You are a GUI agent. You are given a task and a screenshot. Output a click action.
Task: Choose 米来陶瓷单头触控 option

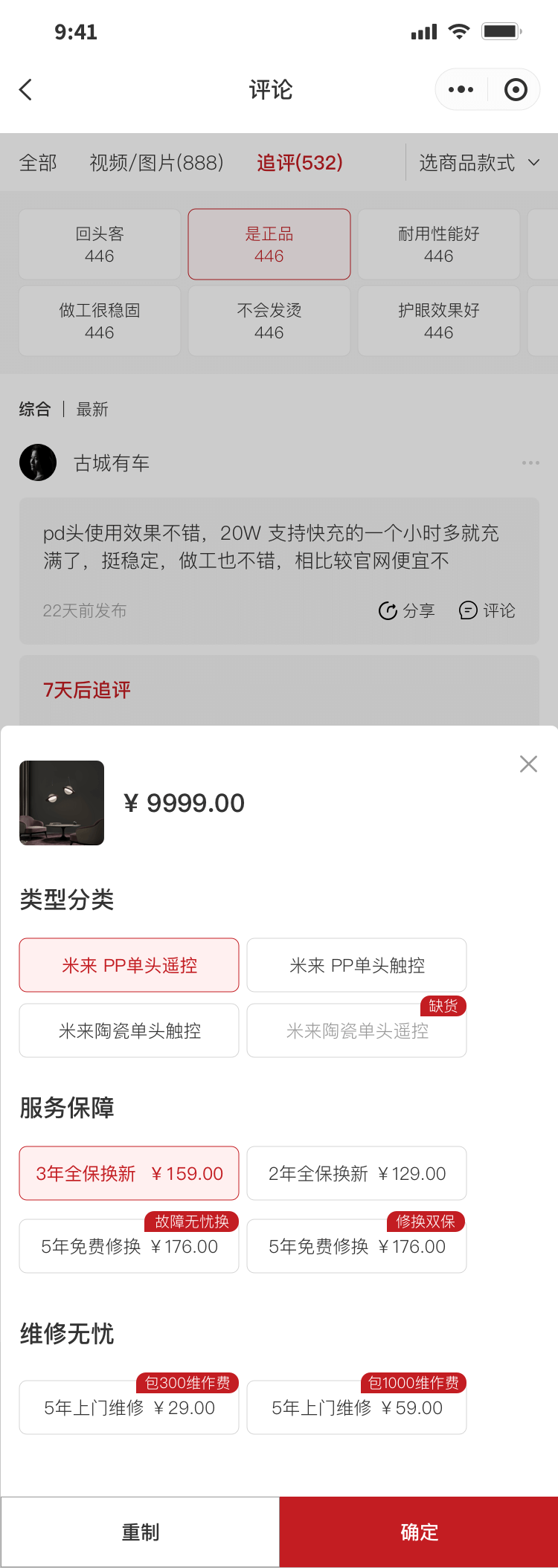pyautogui.click(x=129, y=1030)
